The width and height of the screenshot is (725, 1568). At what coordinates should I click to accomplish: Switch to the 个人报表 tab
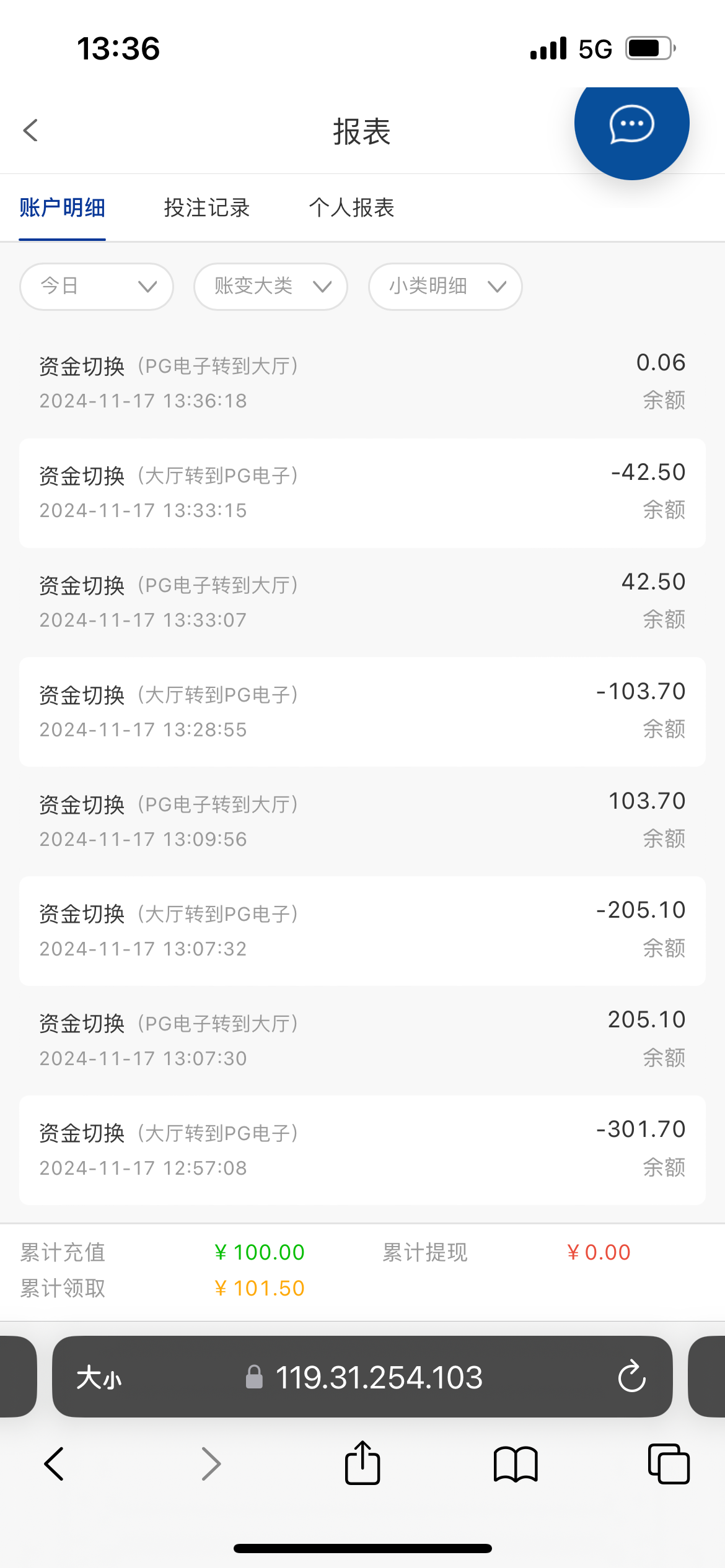pos(352,207)
